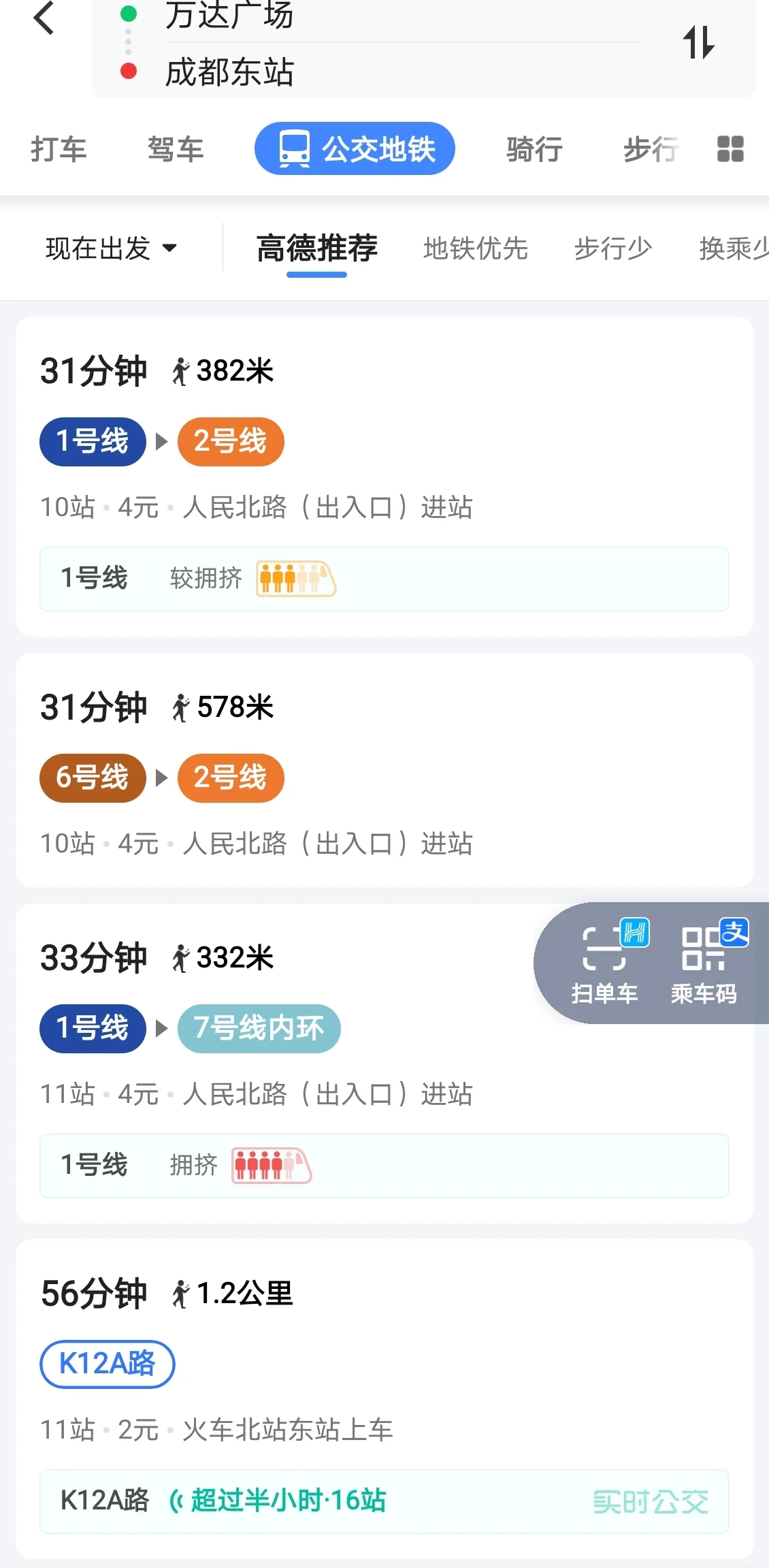This screenshot has width=769, height=1568.
Task: Click the grid icon for more travel modes
Action: (x=730, y=148)
